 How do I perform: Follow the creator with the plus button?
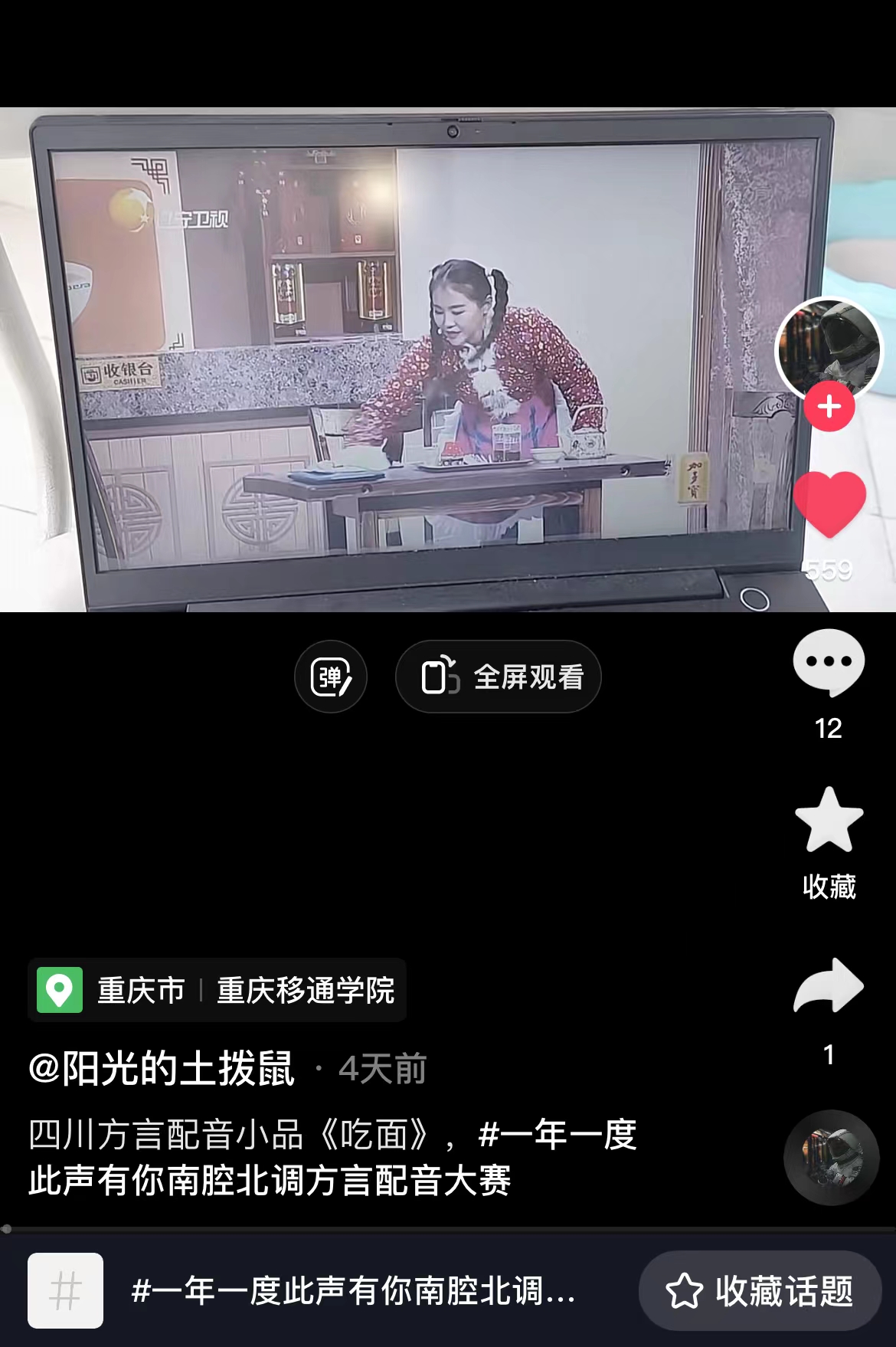point(829,407)
